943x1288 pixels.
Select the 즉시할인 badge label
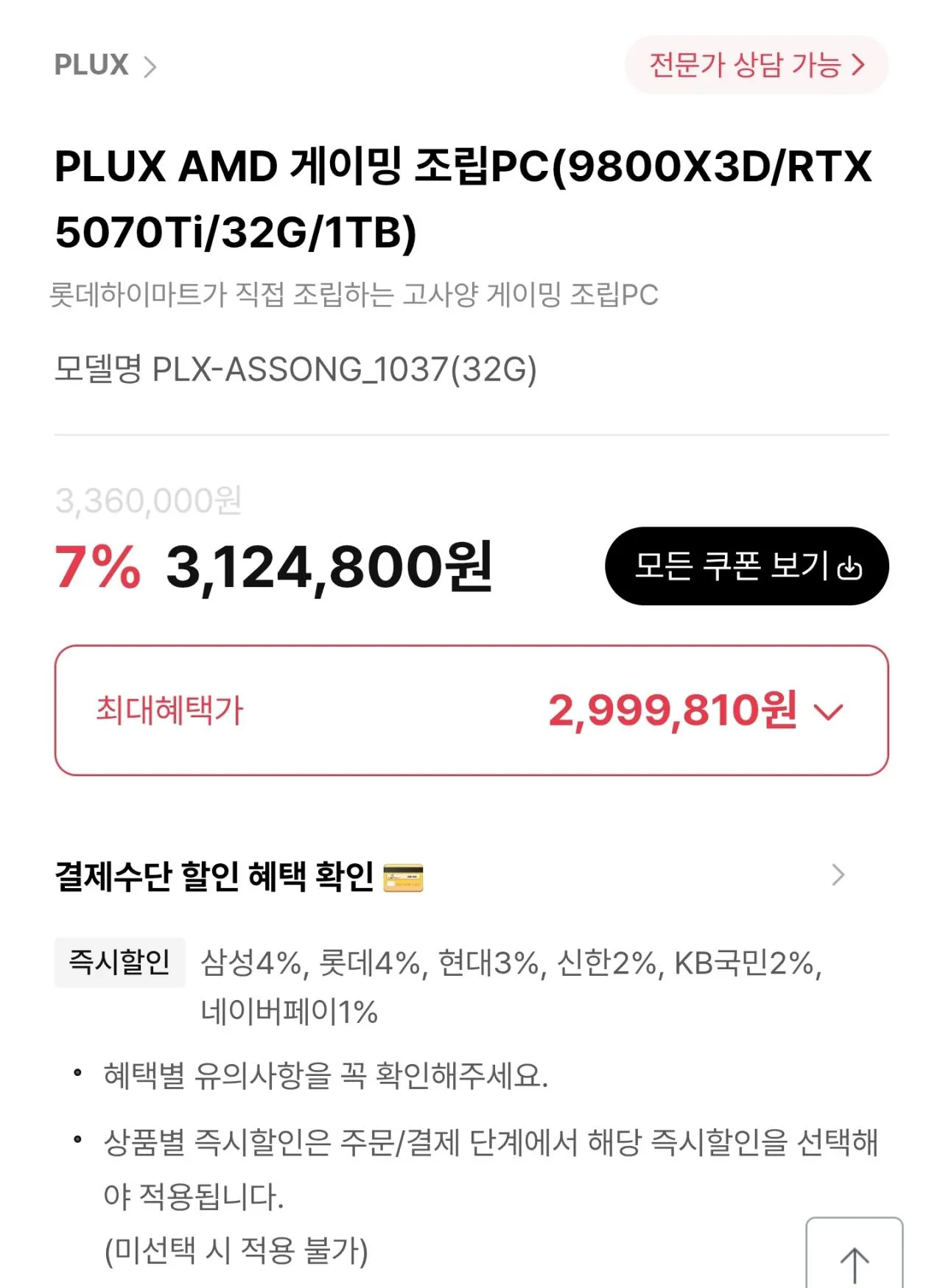click(119, 962)
